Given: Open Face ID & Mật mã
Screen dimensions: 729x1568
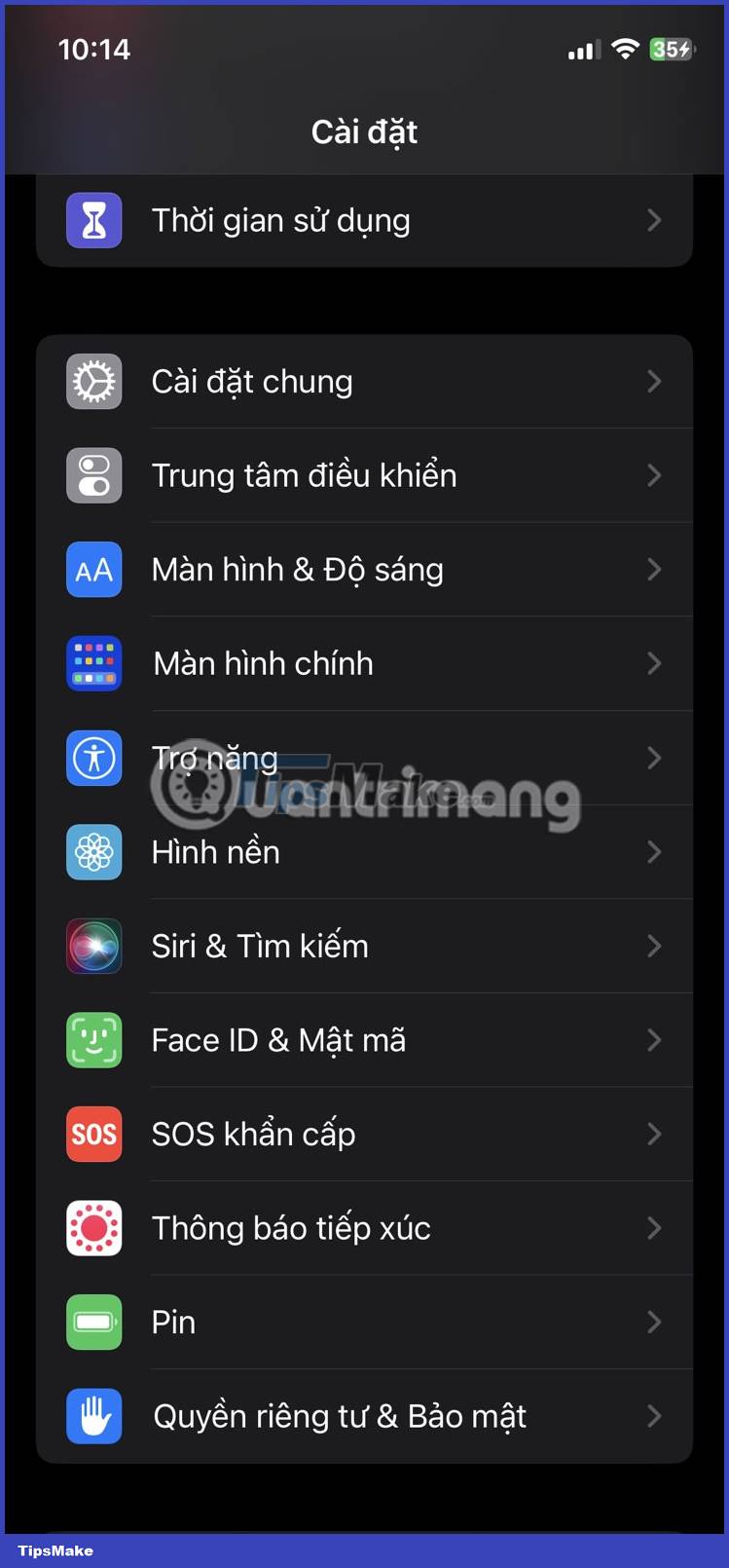Looking at the screenshot, I should [x=364, y=1040].
